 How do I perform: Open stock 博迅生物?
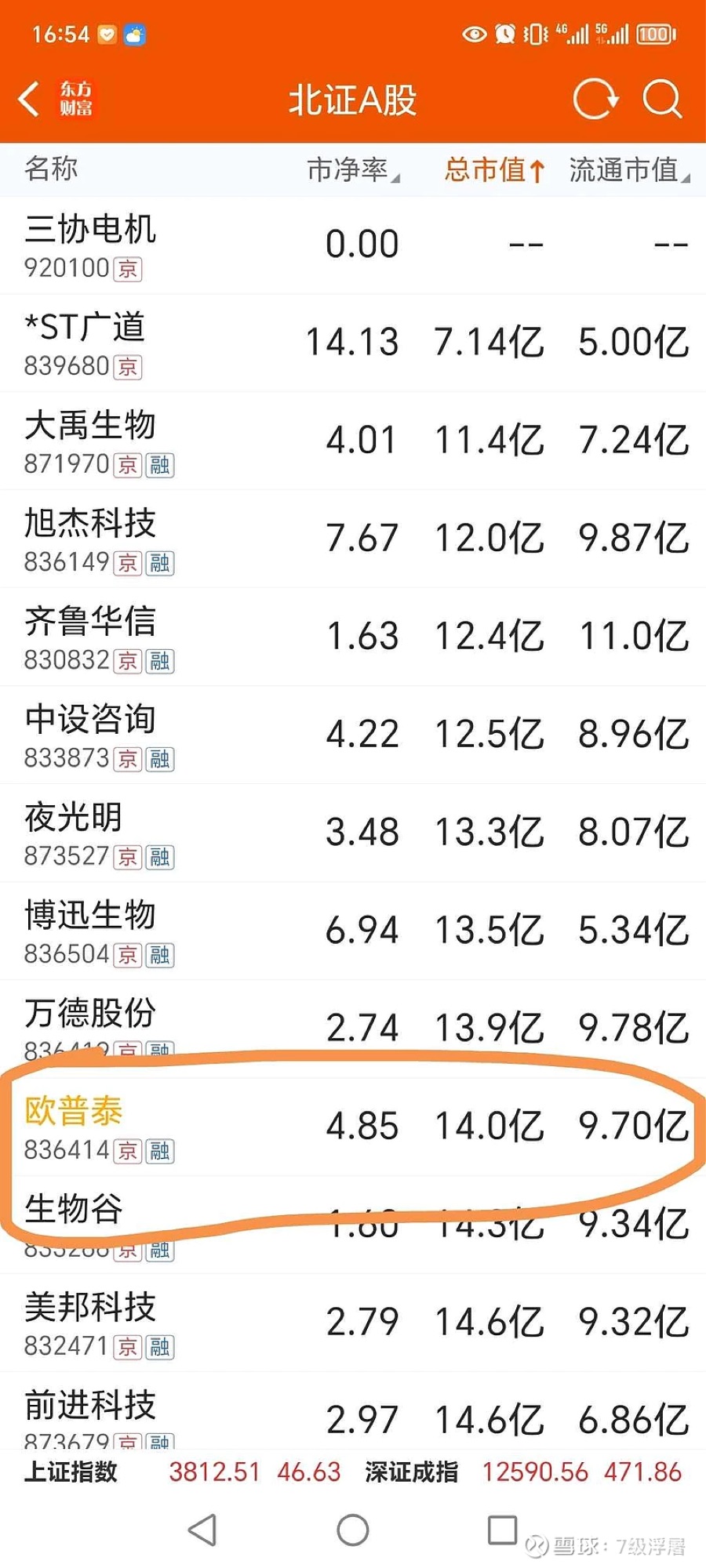[x=90, y=931]
